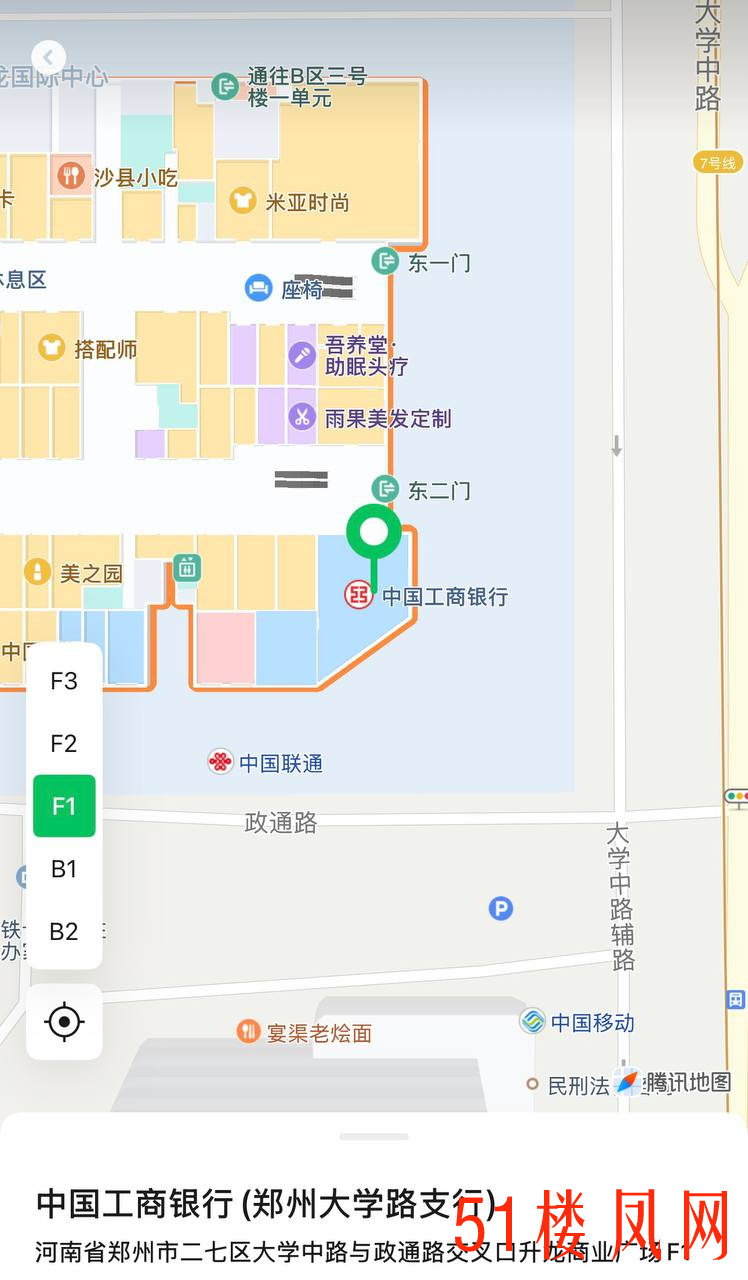Select the 搭配师 clothing shop marker
Screen dimensions: 748x1280
pos(51,348)
